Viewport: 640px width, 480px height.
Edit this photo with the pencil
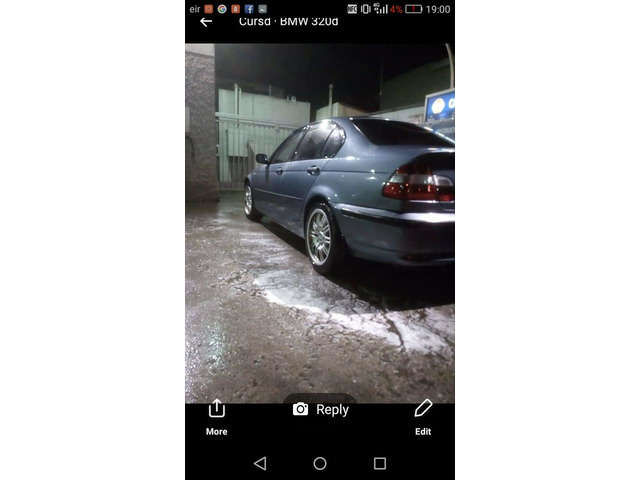pos(423,416)
